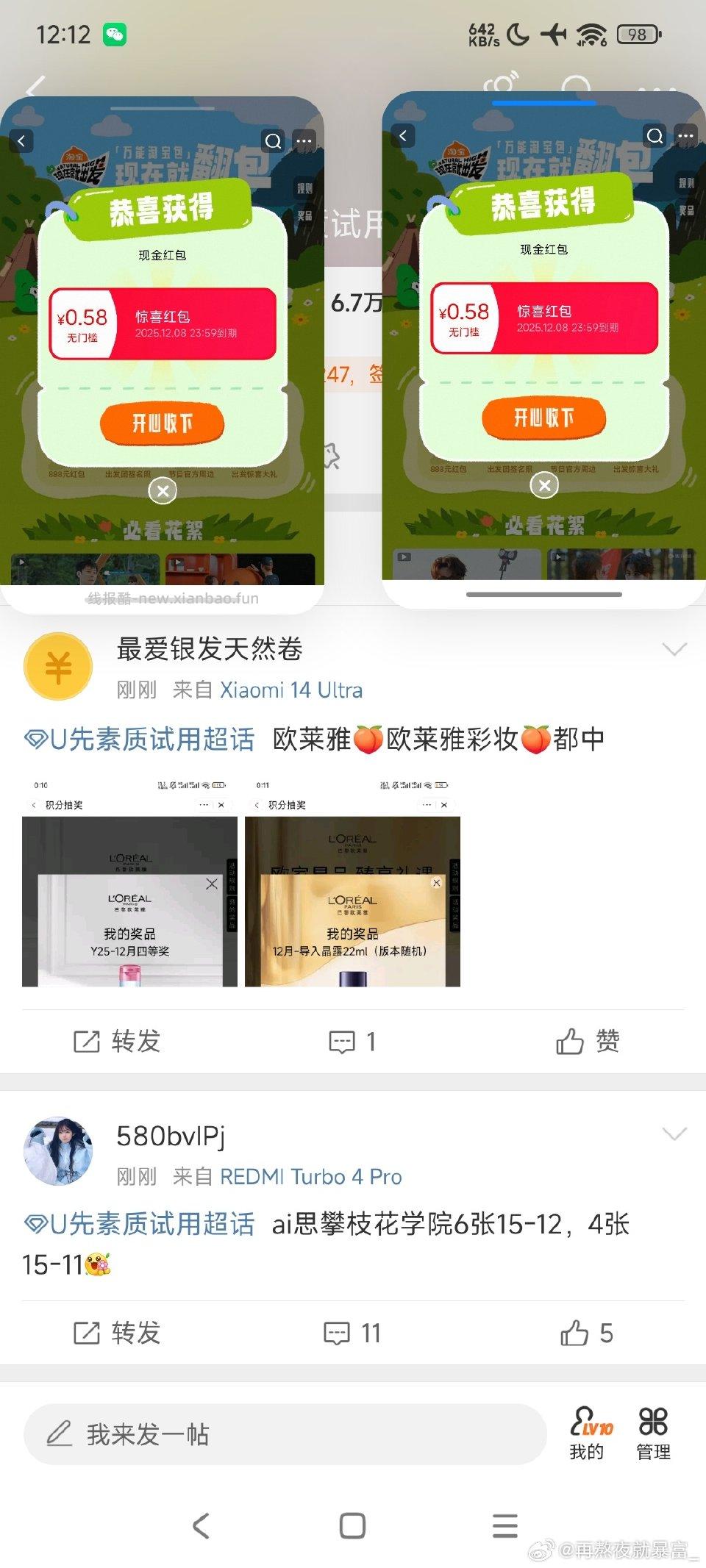
Task: Open the REDMI Turbo 4 Pro source link
Action: tap(310, 1176)
